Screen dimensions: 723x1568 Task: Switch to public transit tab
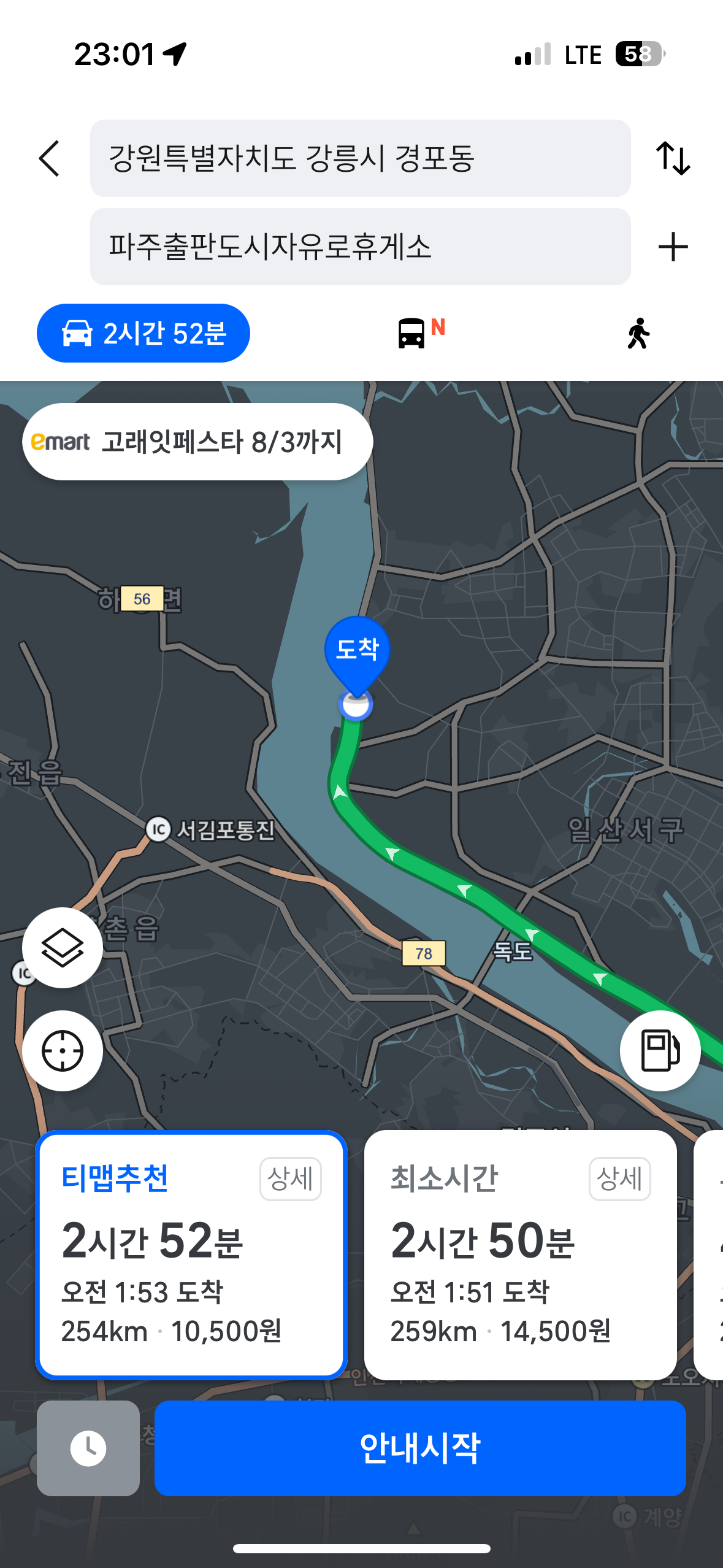tap(420, 333)
